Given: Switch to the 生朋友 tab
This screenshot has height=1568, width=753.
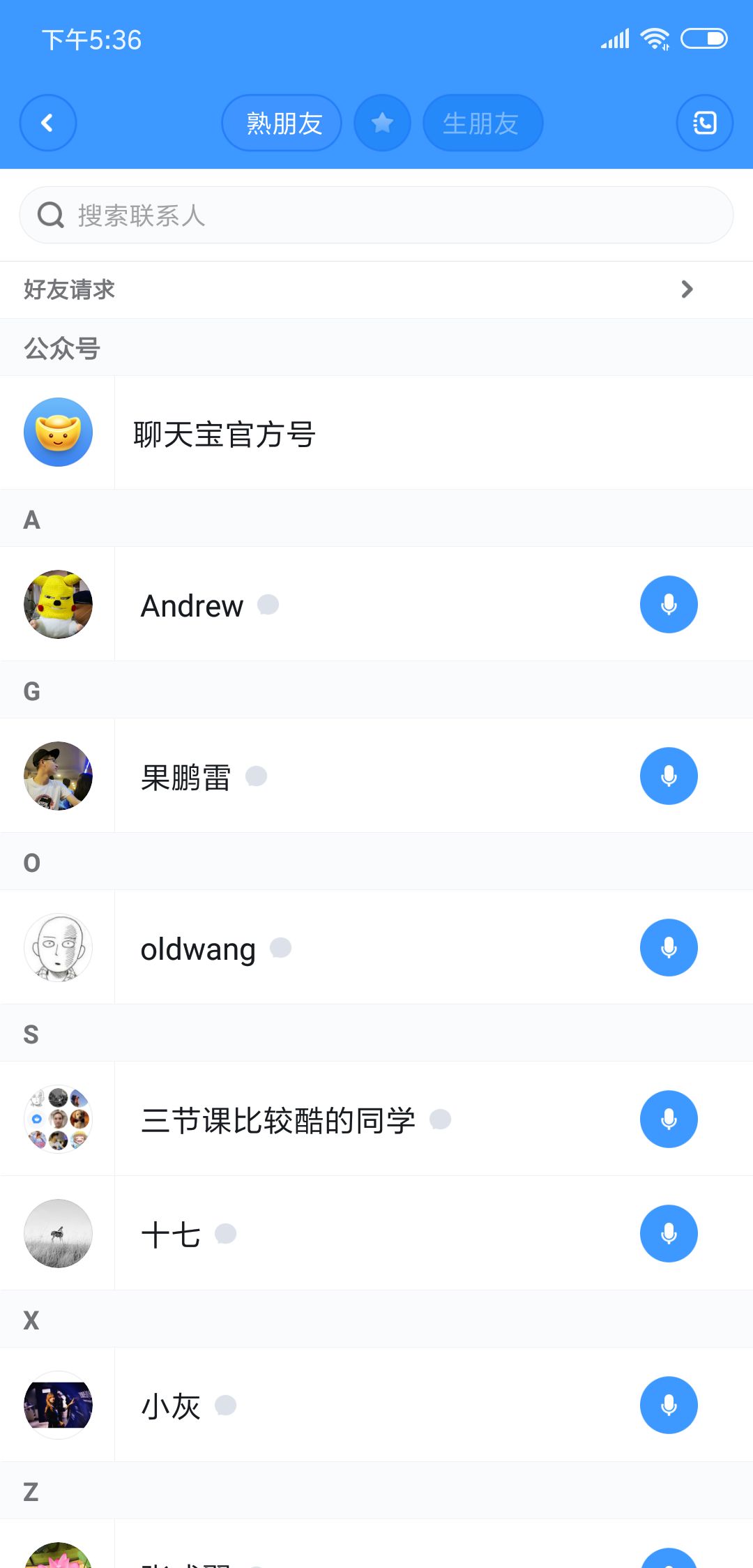Looking at the screenshot, I should click(482, 123).
